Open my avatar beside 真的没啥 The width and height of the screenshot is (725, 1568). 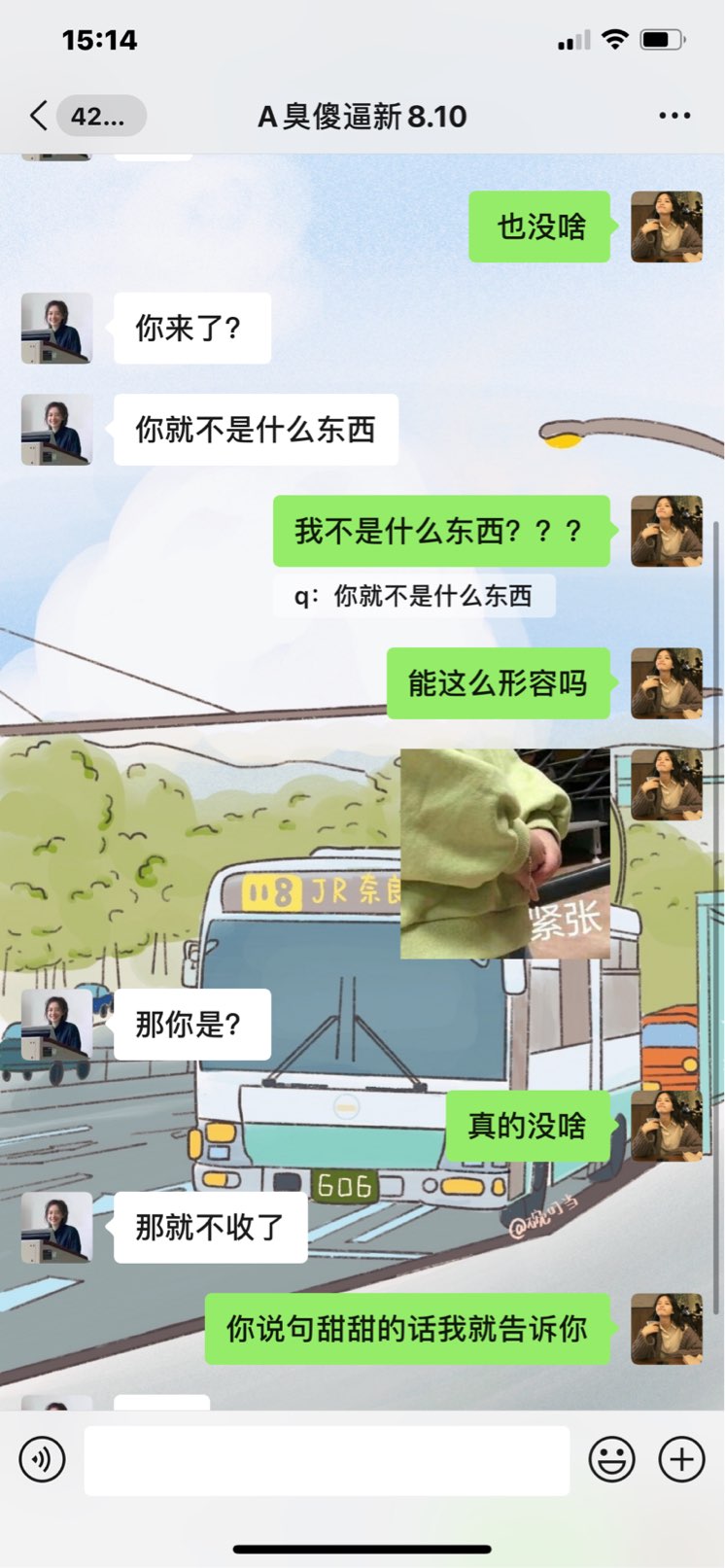667,1126
